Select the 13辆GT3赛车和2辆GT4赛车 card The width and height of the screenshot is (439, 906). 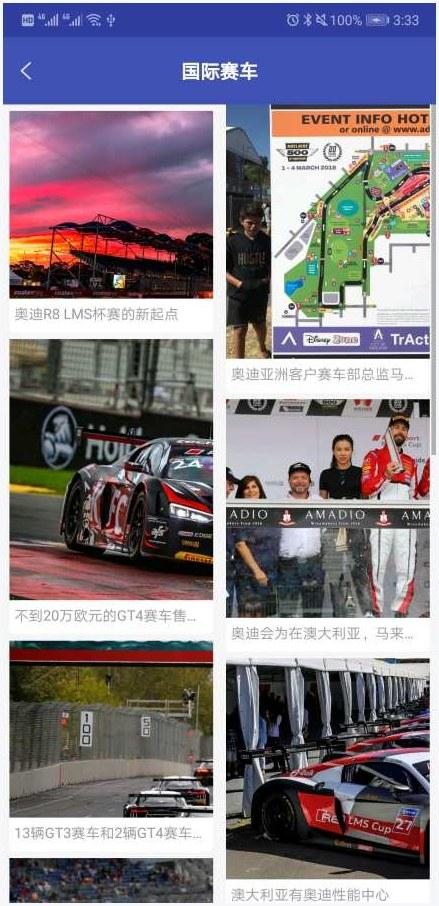pyautogui.click(x=111, y=745)
